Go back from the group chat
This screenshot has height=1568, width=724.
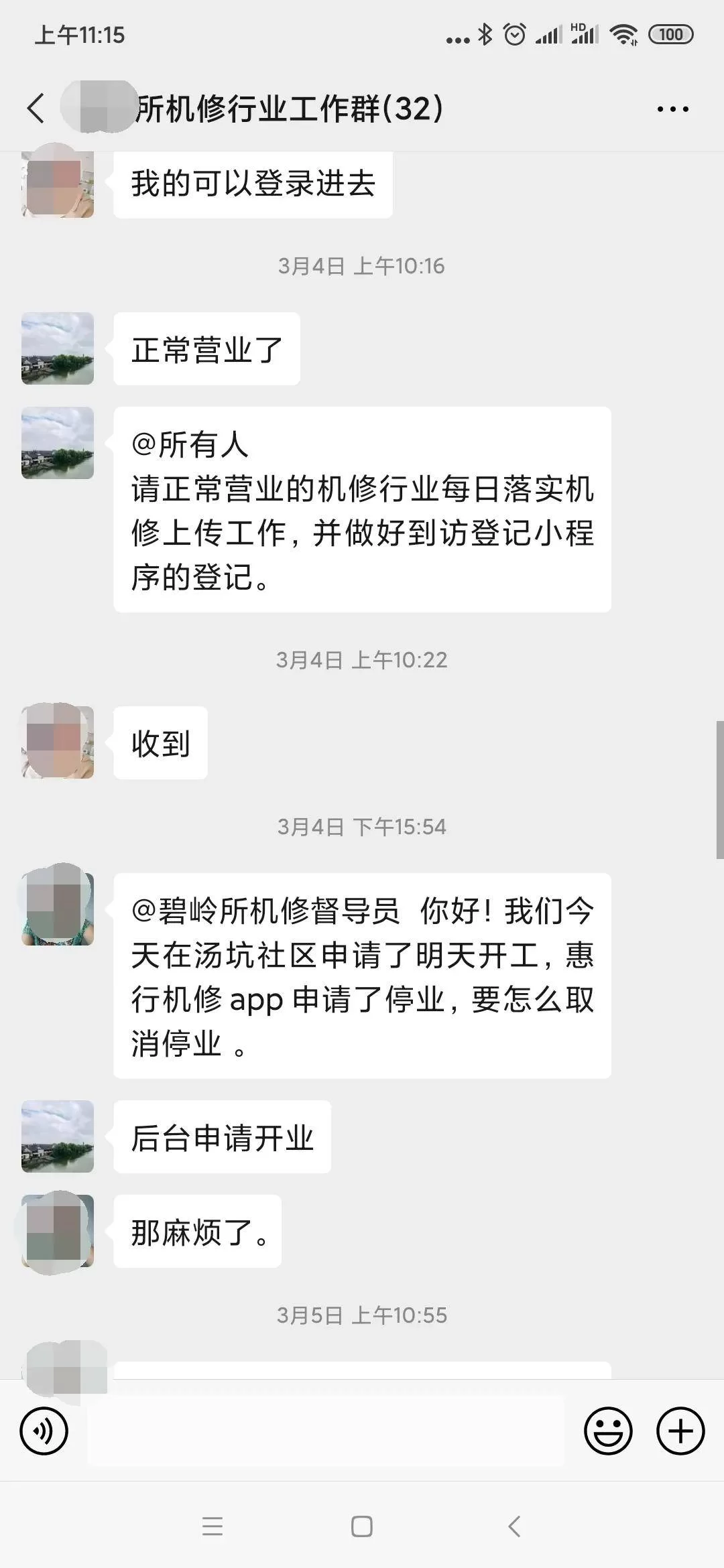coord(36,109)
